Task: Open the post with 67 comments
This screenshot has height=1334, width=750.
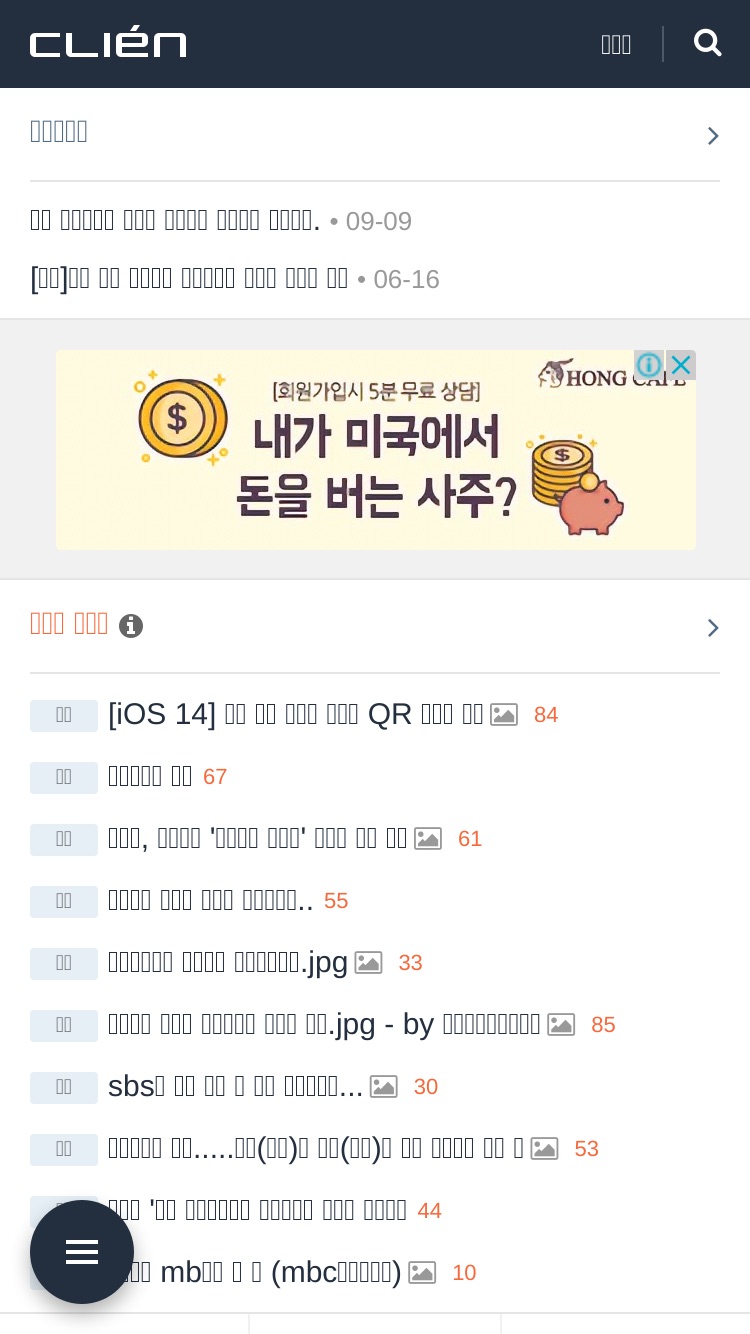Action: [150, 776]
